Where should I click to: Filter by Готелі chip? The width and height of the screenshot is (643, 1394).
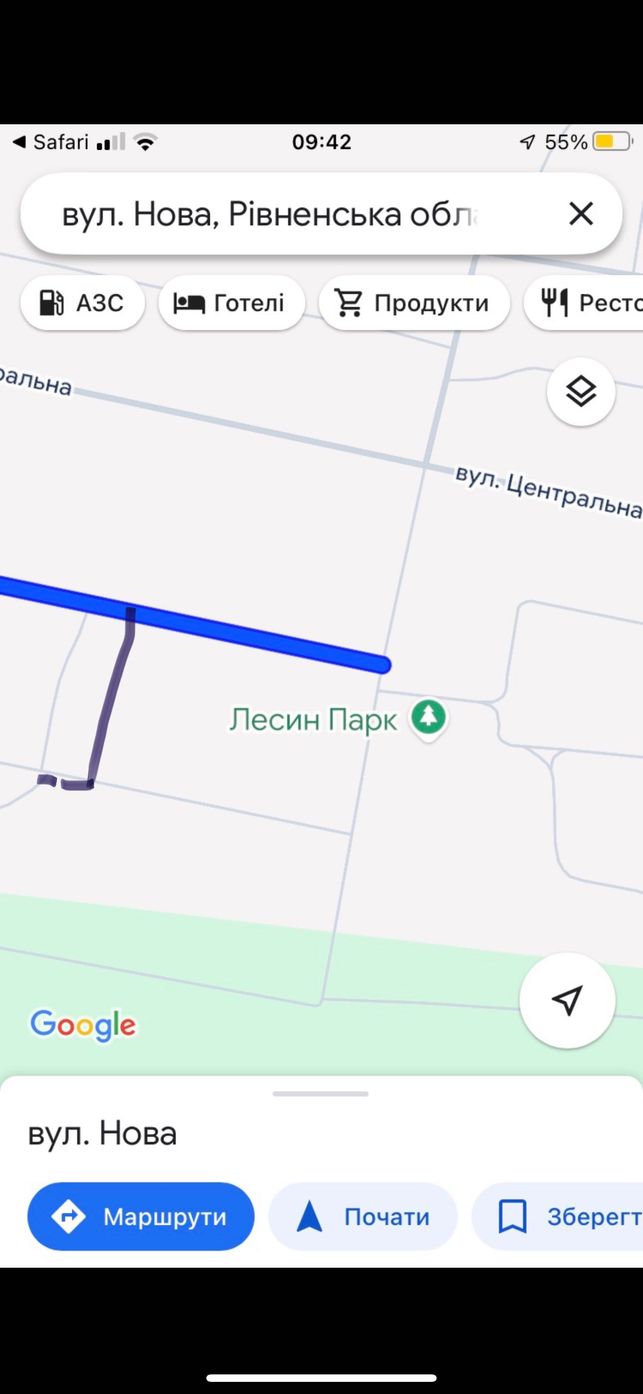(231, 303)
